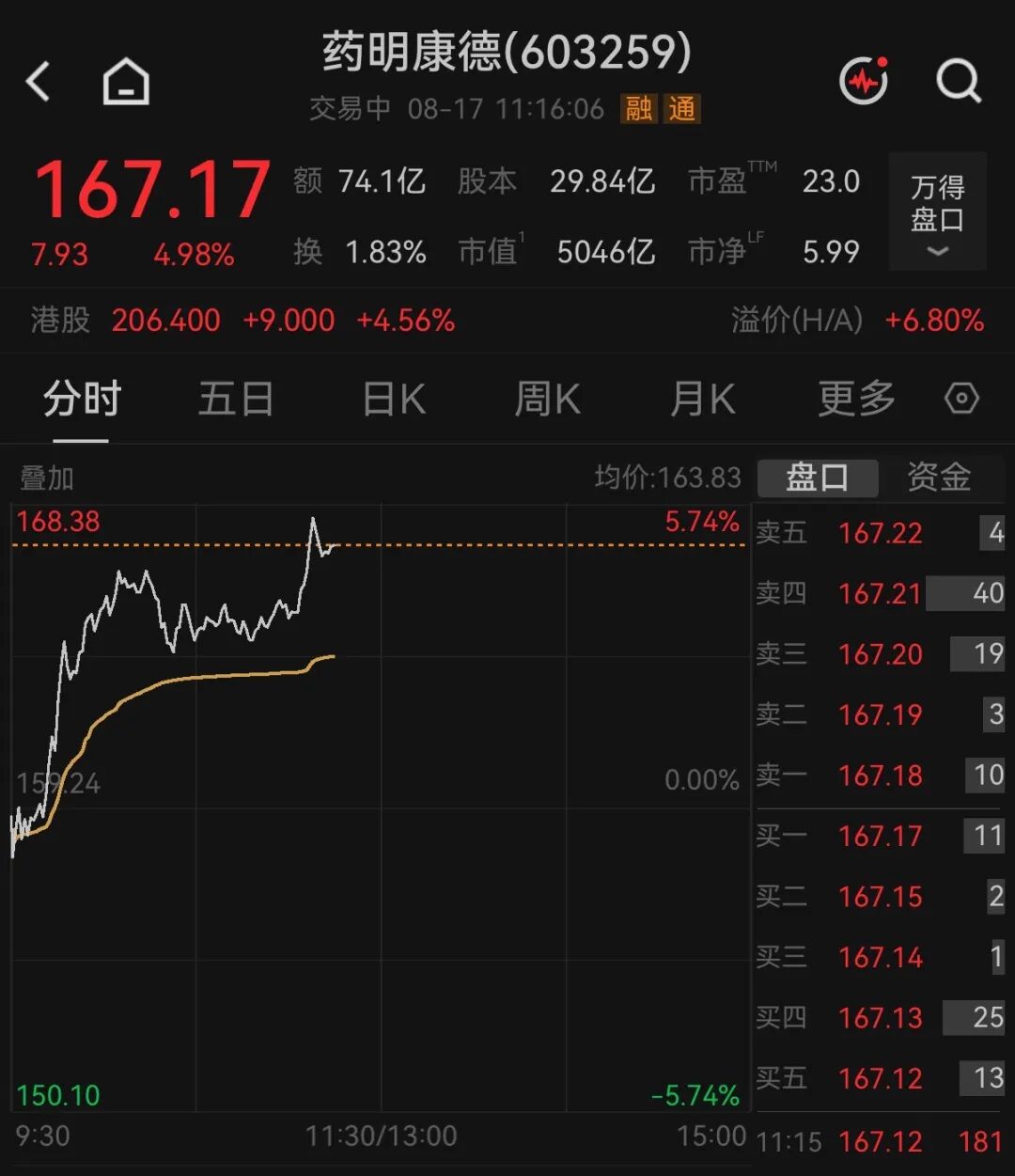Expand the 万得盘口 panel
Image resolution: width=1015 pixels, height=1176 pixels.
point(937,212)
